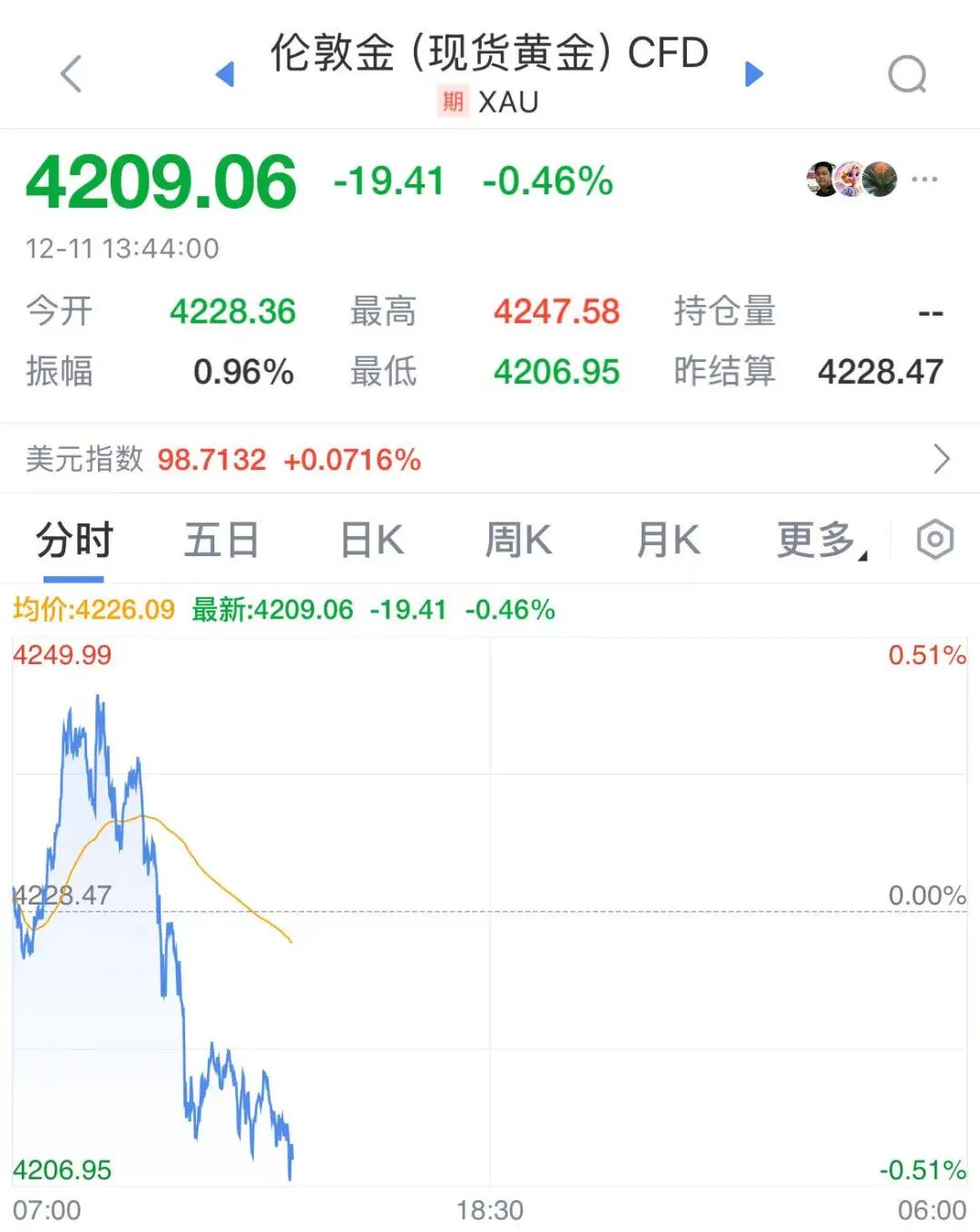The width and height of the screenshot is (980, 1232).
Task: Go back using the top-left arrow
Action: tap(72, 73)
